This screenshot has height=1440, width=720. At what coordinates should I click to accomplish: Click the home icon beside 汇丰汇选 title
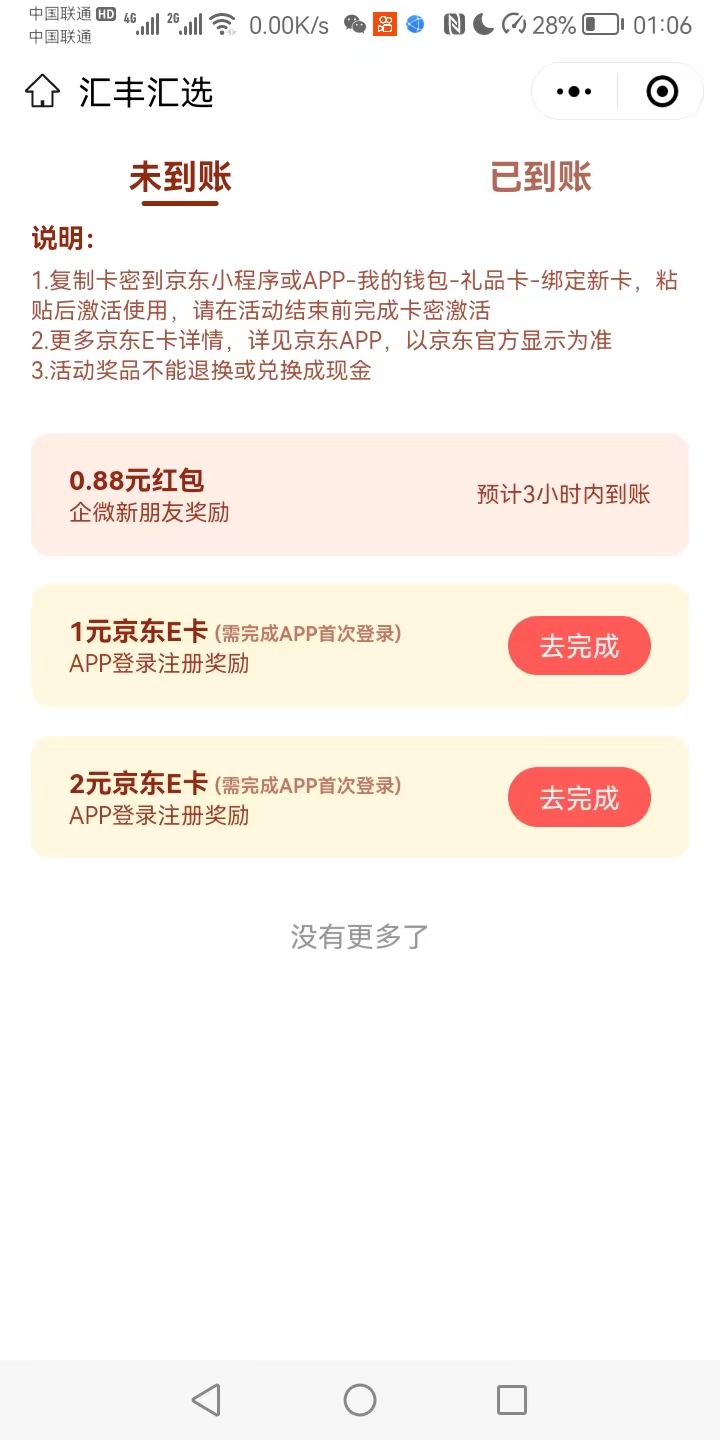click(42, 91)
